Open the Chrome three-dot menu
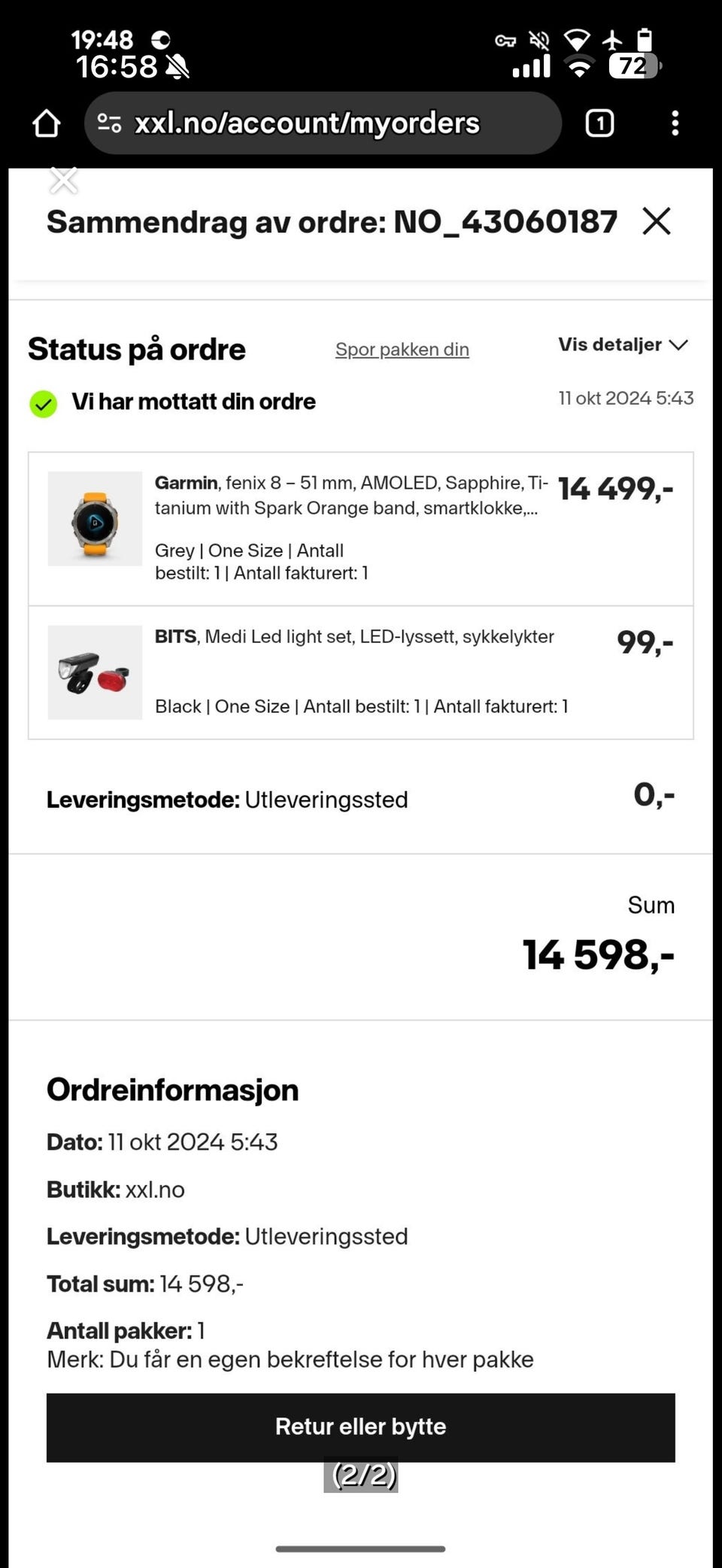The height and width of the screenshot is (1568, 722). coord(675,123)
